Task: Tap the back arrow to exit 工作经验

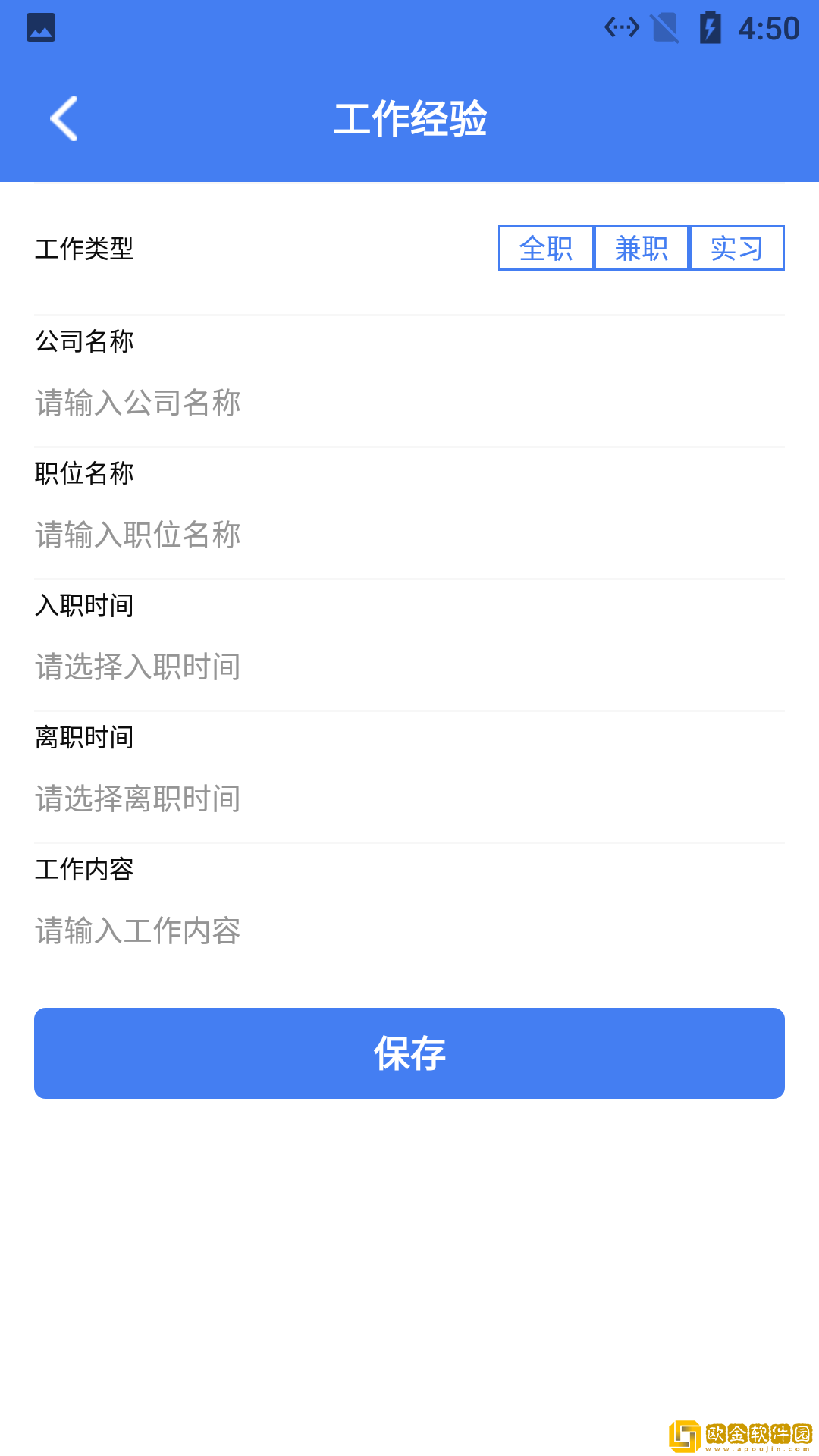Action: [x=63, y=119]
